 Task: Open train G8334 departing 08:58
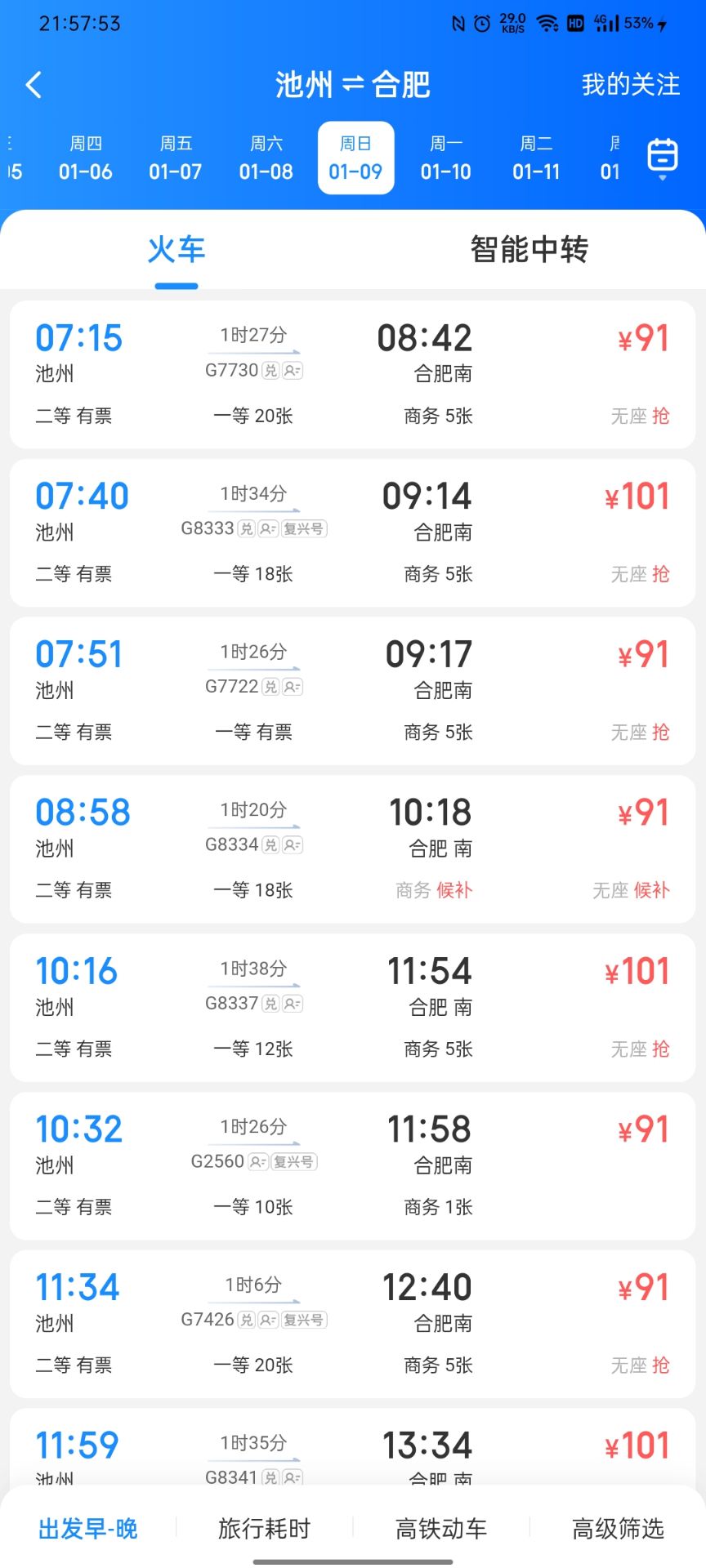coord(352,849)
